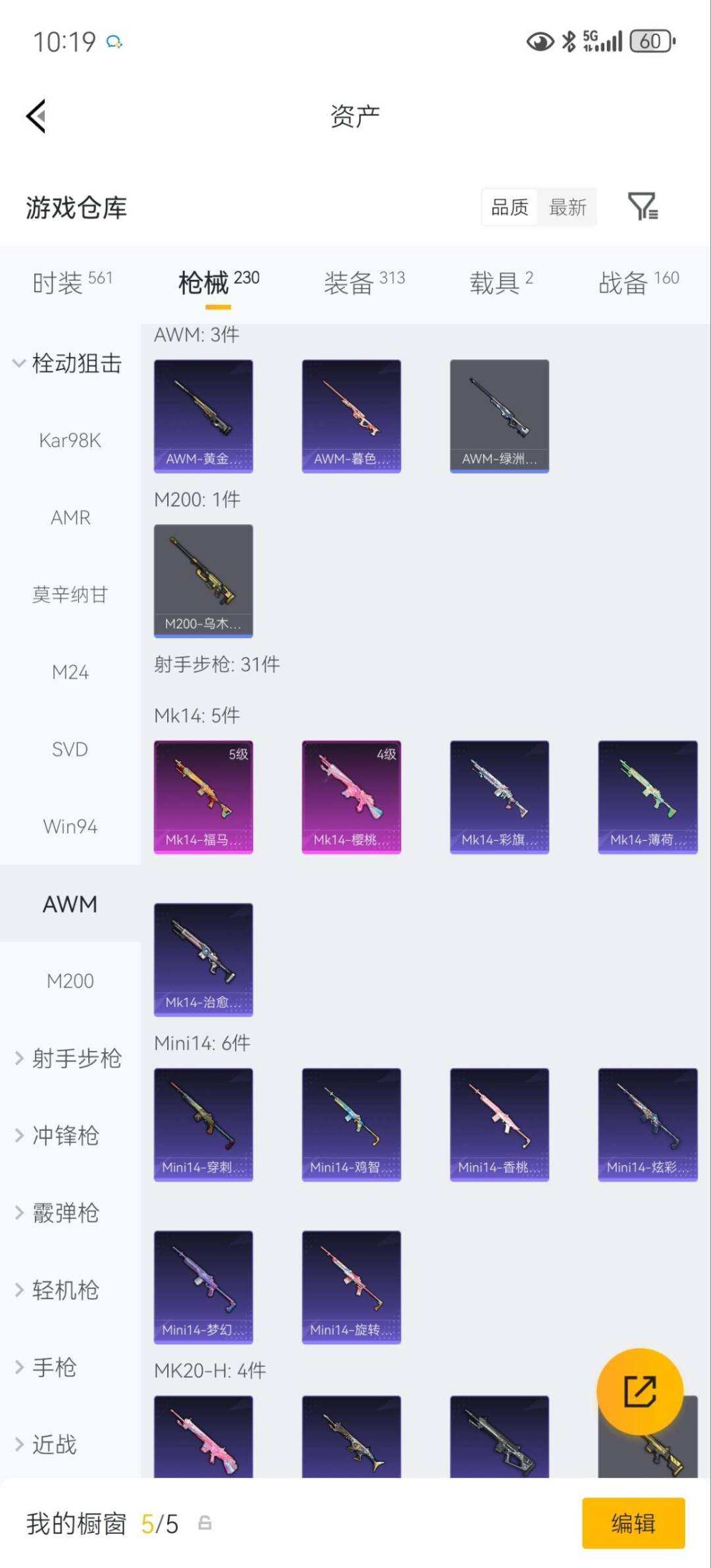The image size is (711, 1568).
Task: Open the filter icon beside 最新
Action: (x=643, y=207)
